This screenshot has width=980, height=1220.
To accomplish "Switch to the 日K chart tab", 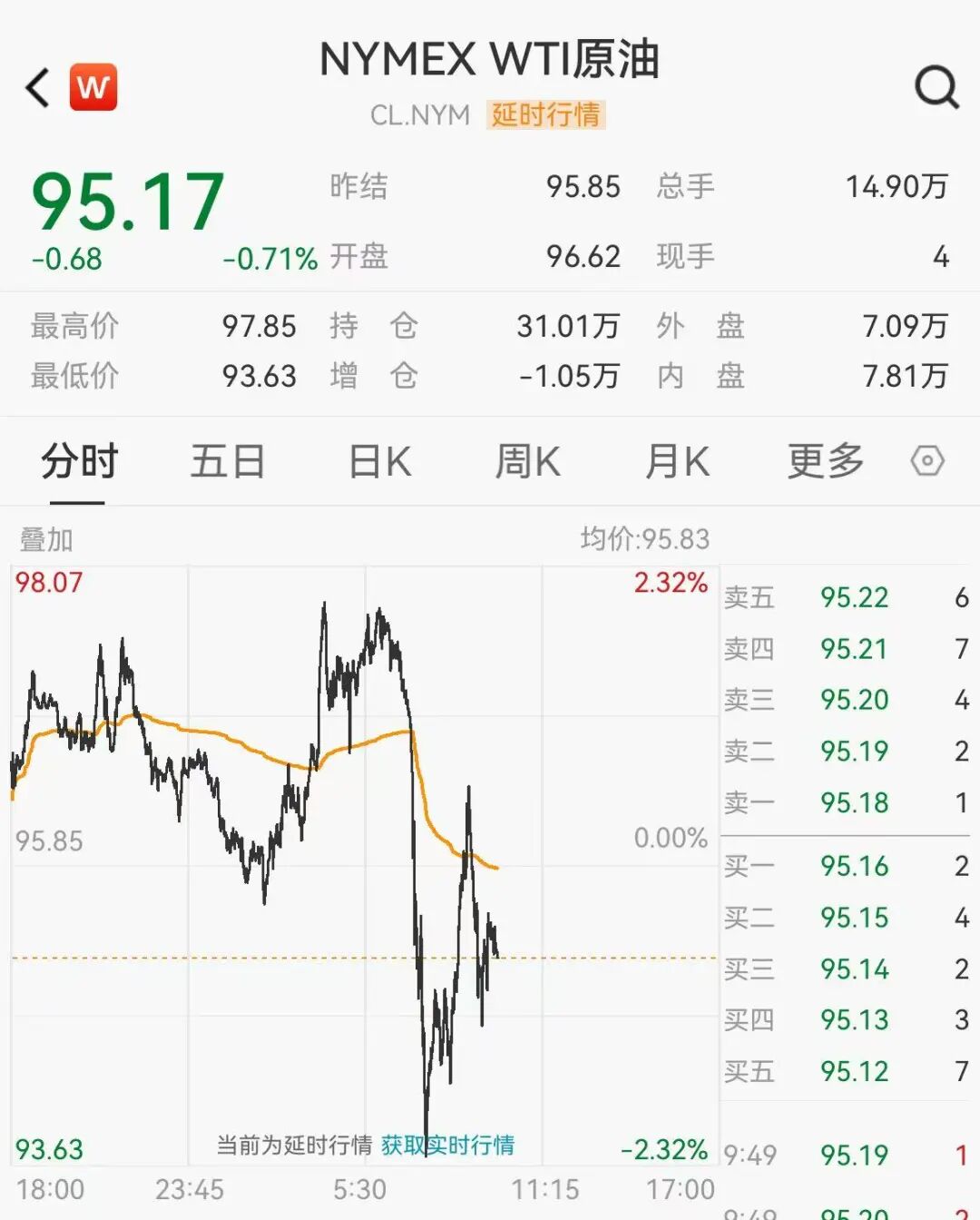I will pos(379,461).
